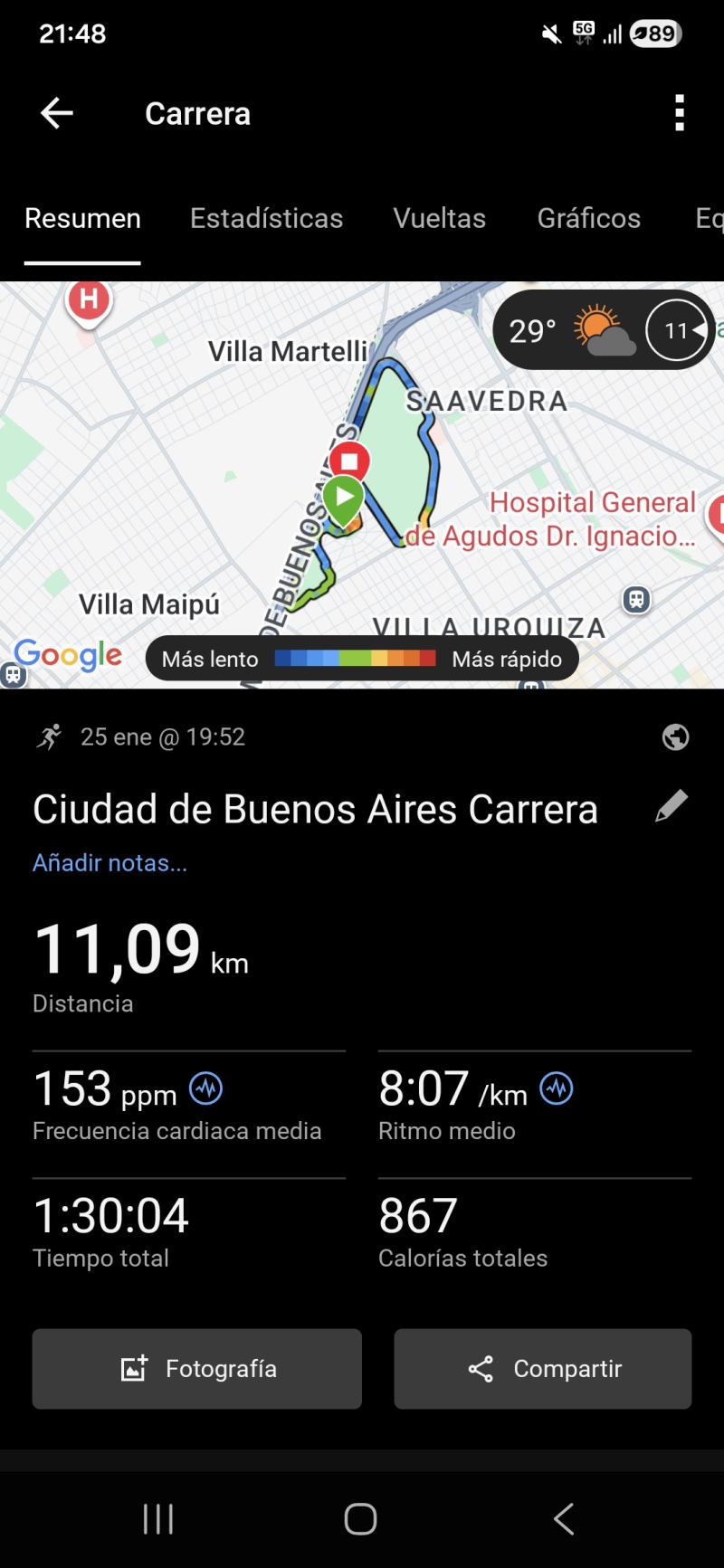This screenshot has width=724, height=1568.
Task: Open the info icon beside Ritmo medio
Action: [x=557, y=1088]
